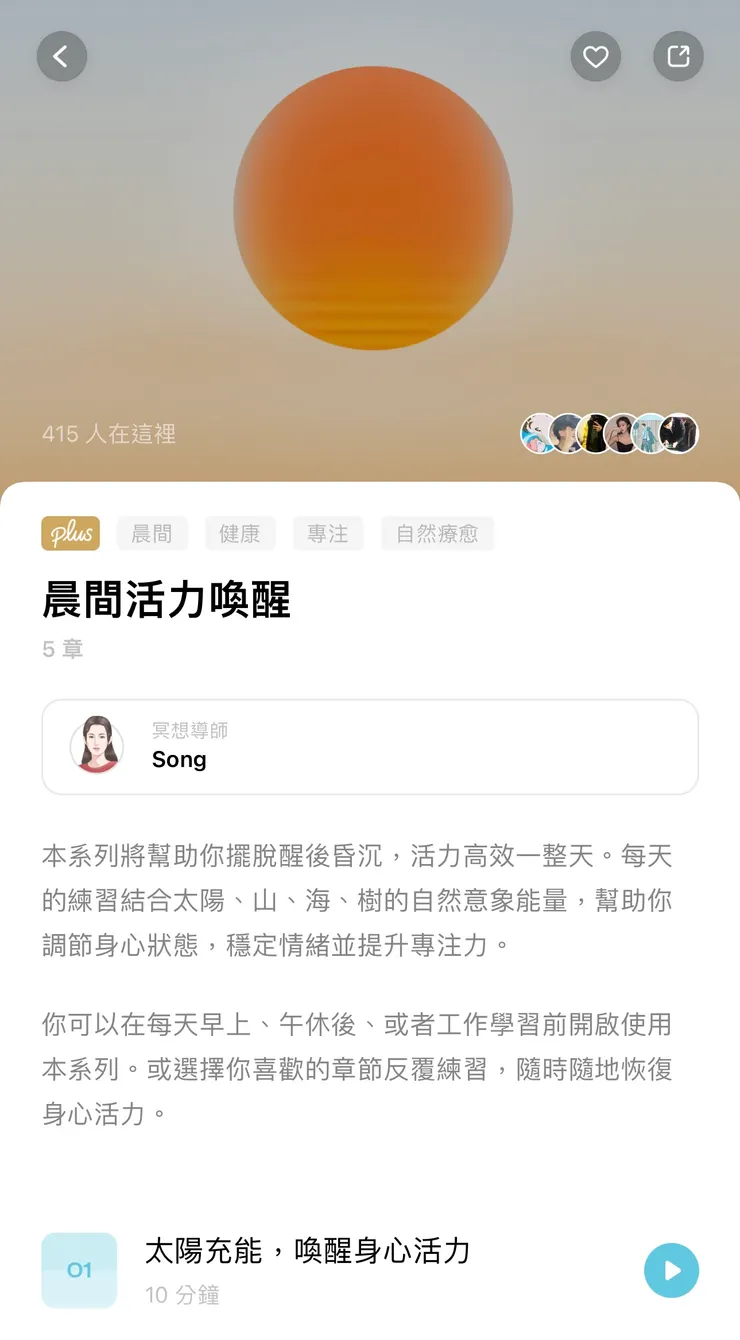The height and width of the screenshot is (1340, 740).
Task: Tap the play icon for chapter 01
Action: [x=671, y=1270]
